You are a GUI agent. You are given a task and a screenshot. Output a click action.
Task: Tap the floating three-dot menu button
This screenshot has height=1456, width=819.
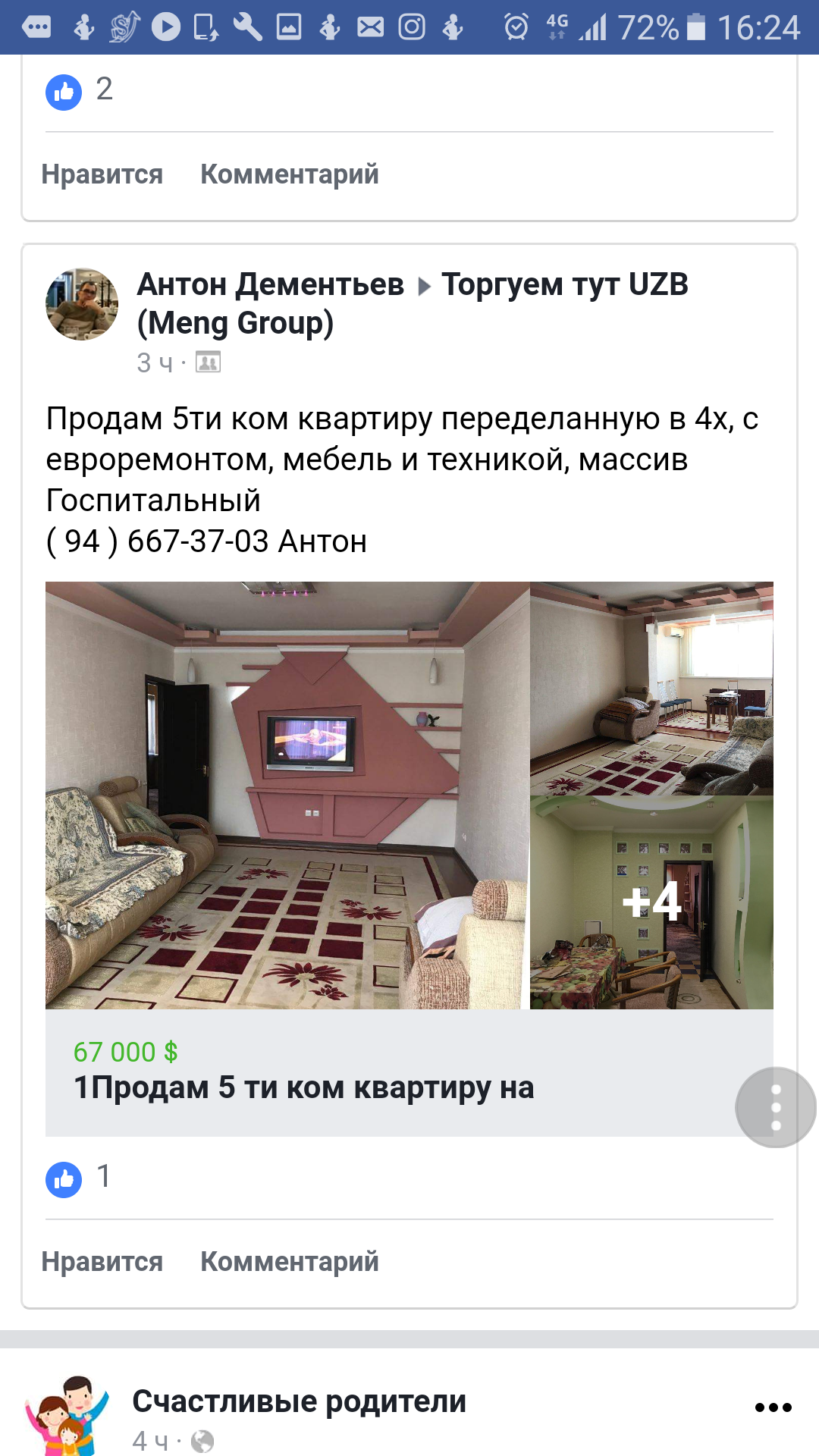click(775, 1107)
